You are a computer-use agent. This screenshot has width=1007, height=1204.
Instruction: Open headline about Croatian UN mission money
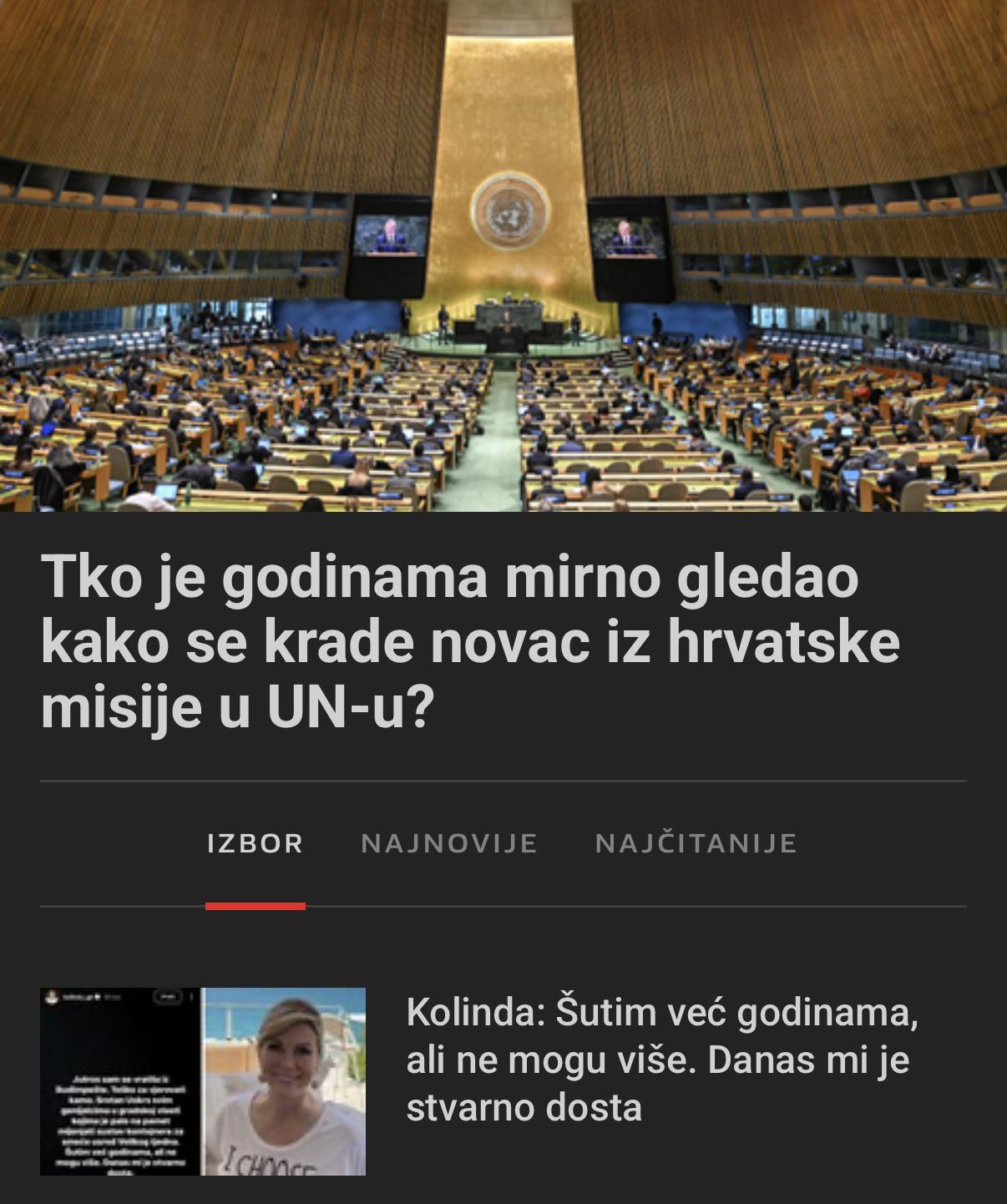click(470, 642)
